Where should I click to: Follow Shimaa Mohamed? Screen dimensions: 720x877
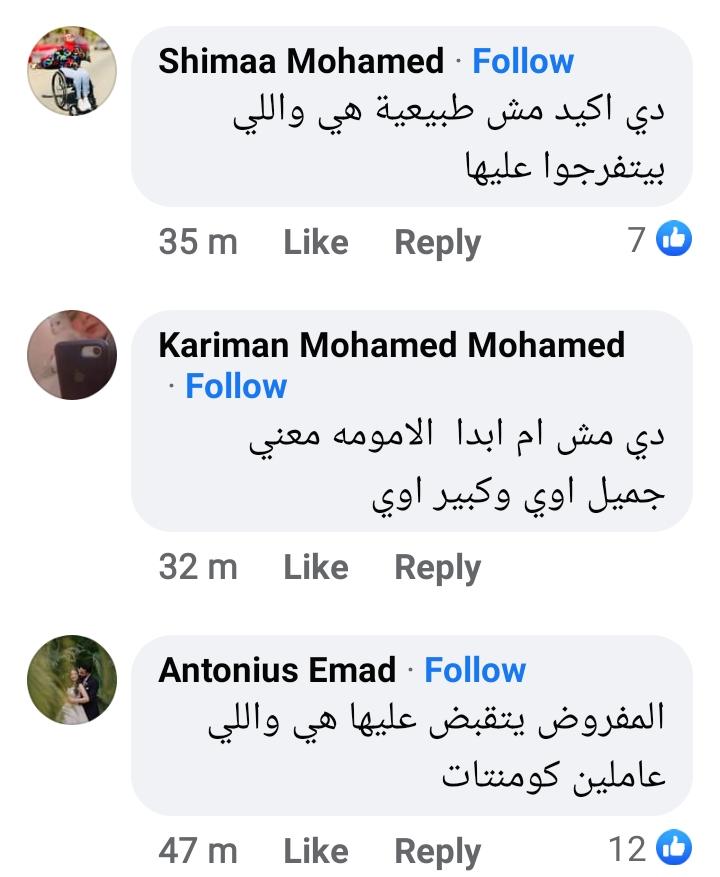click(x=522, y=61)
